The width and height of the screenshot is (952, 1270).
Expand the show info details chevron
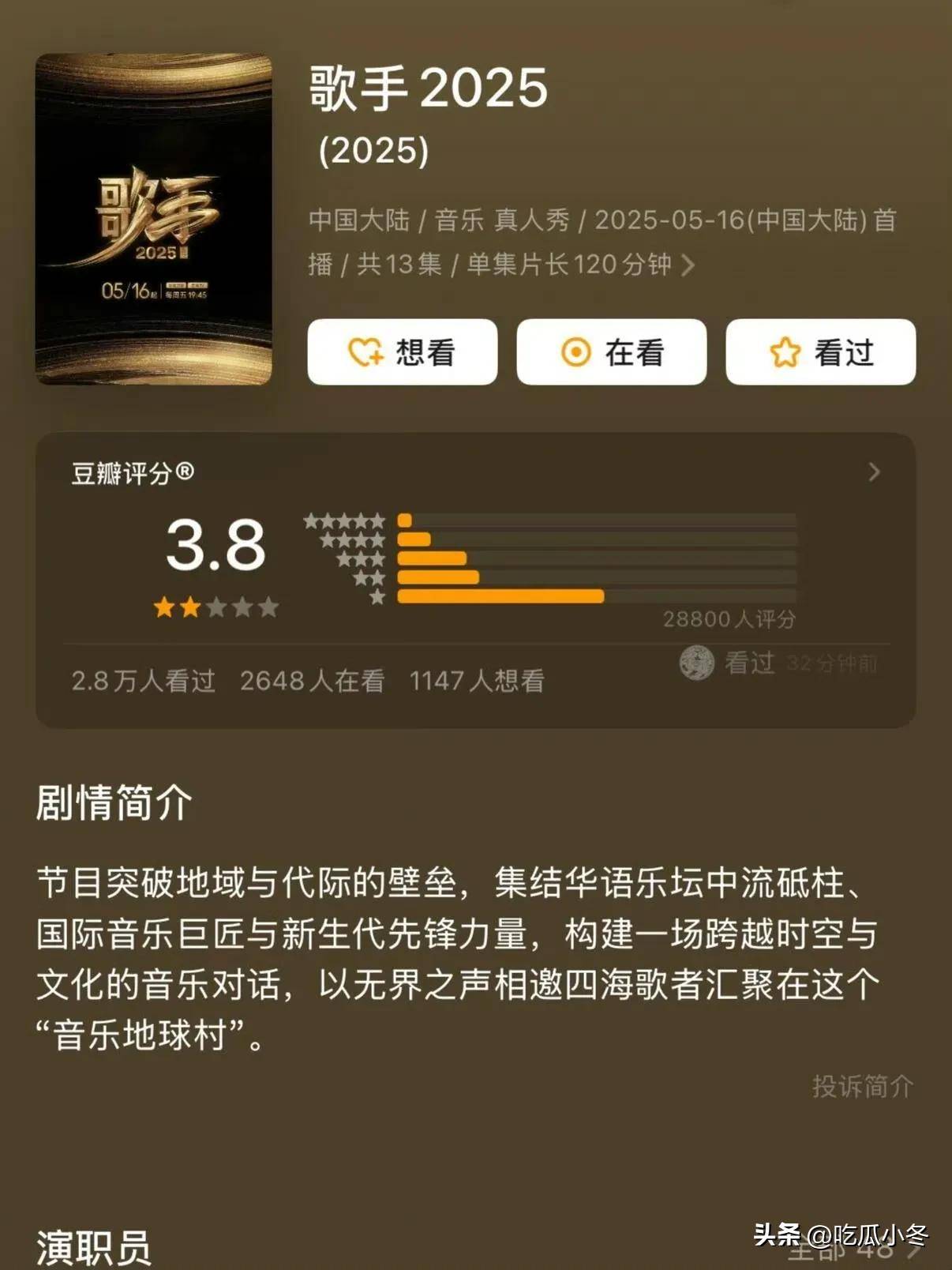click(x=688, y=265)
